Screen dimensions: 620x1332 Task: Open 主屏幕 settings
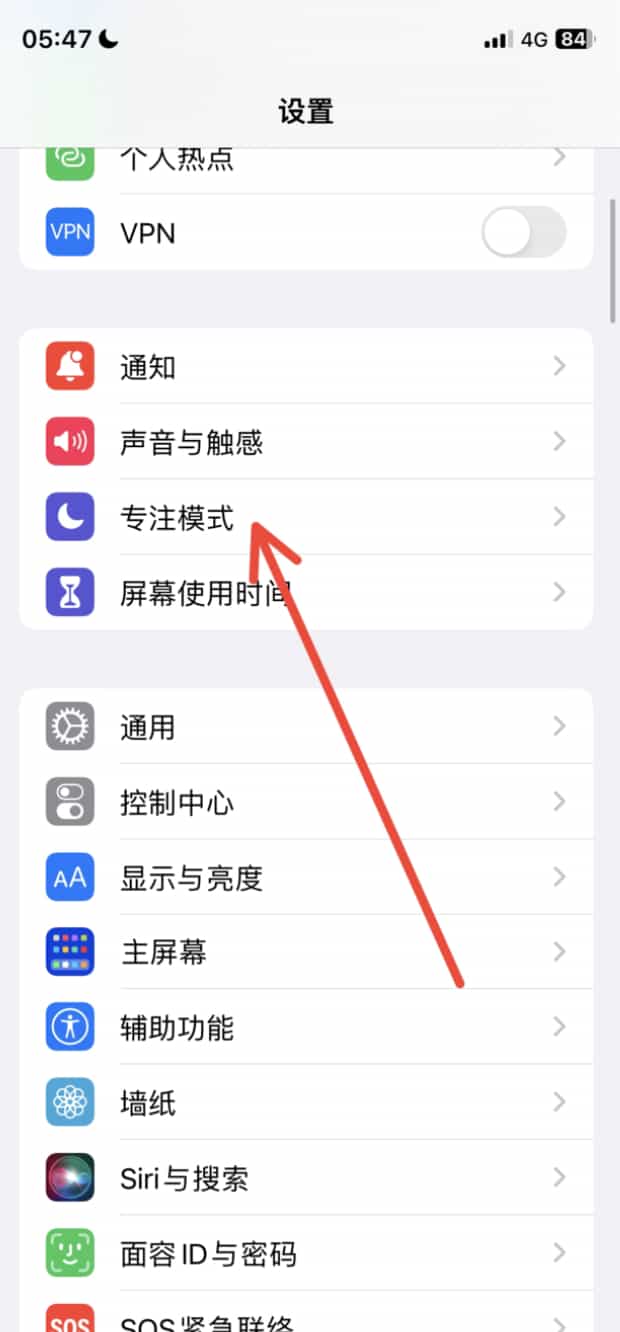pos(306,952)
